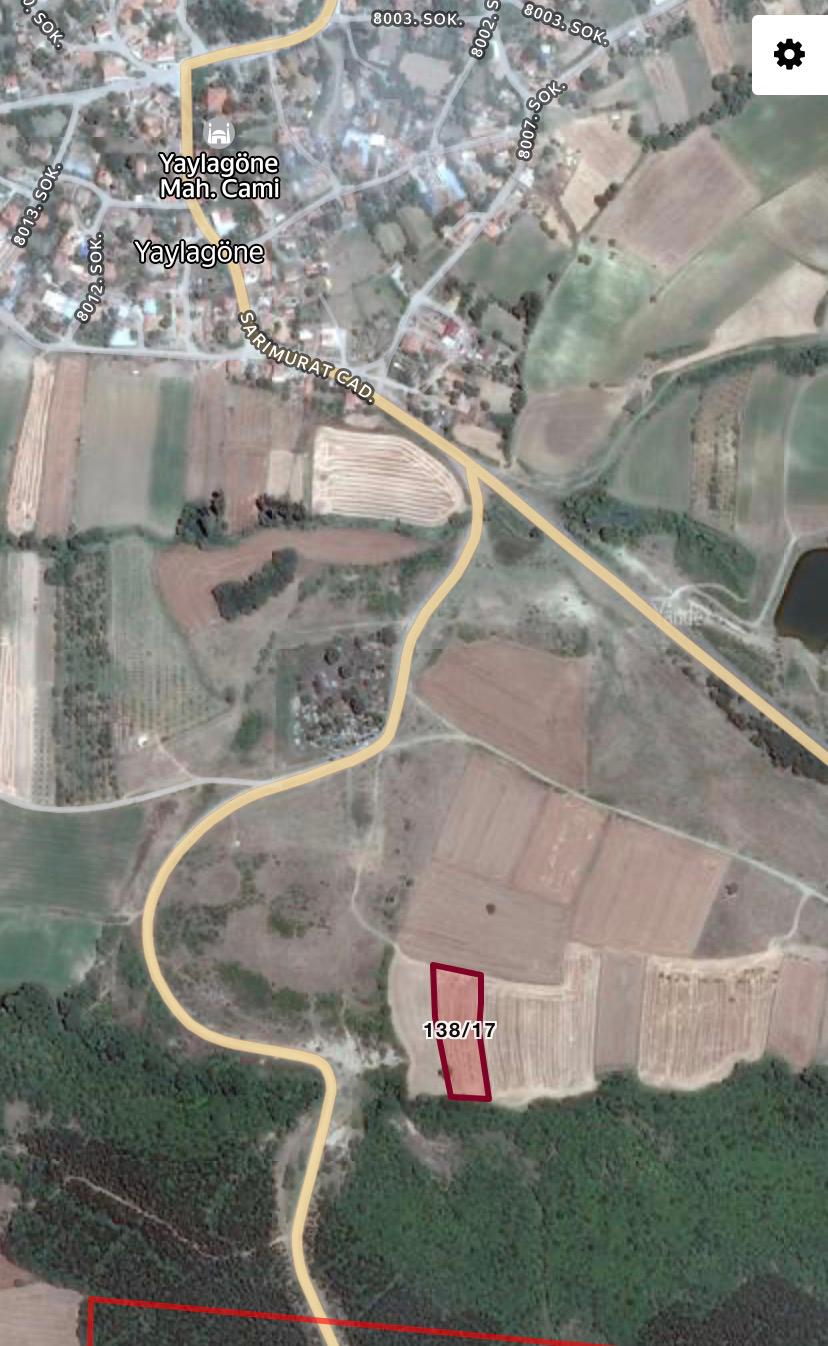Click the Yaylagöne village label

201,253
